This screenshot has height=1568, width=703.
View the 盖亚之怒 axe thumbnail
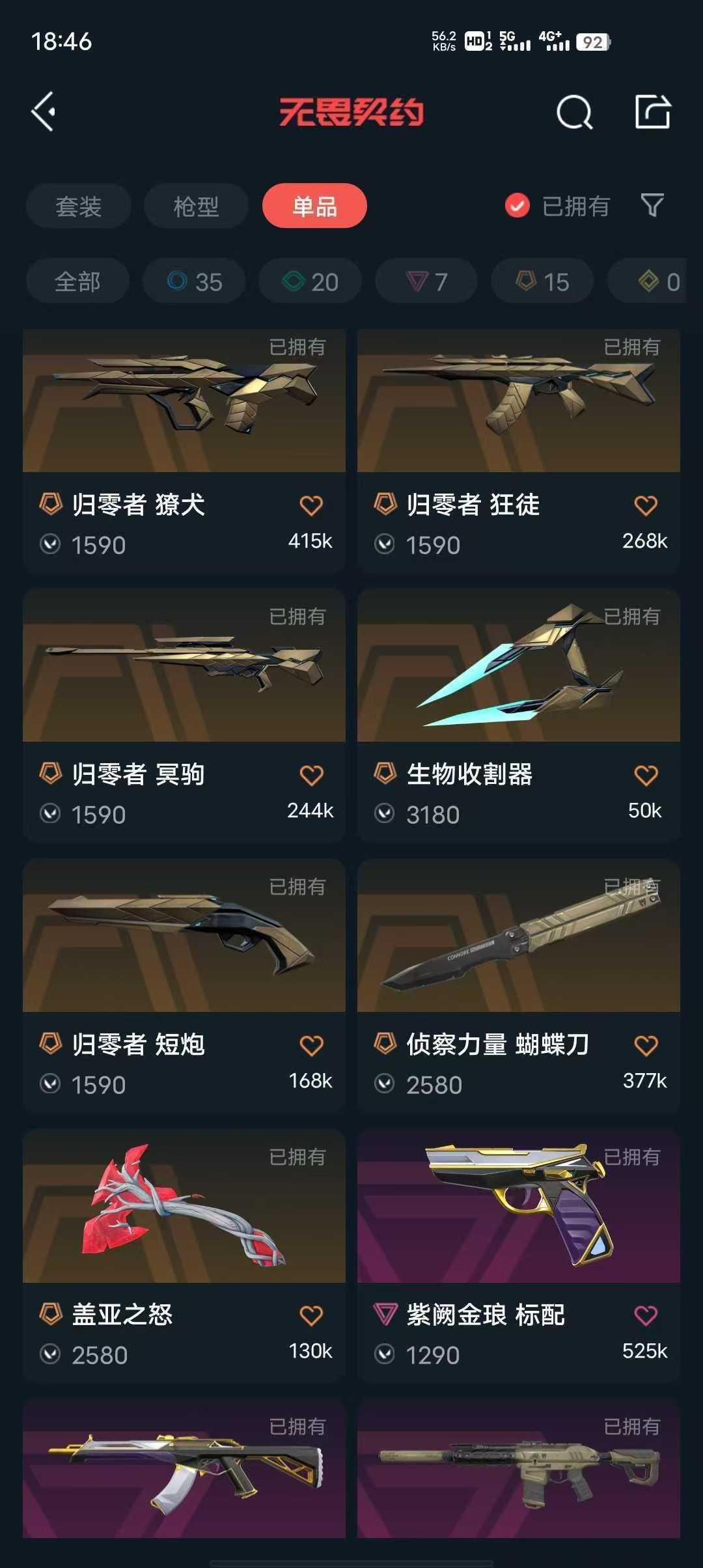(x=184, y=1208)
